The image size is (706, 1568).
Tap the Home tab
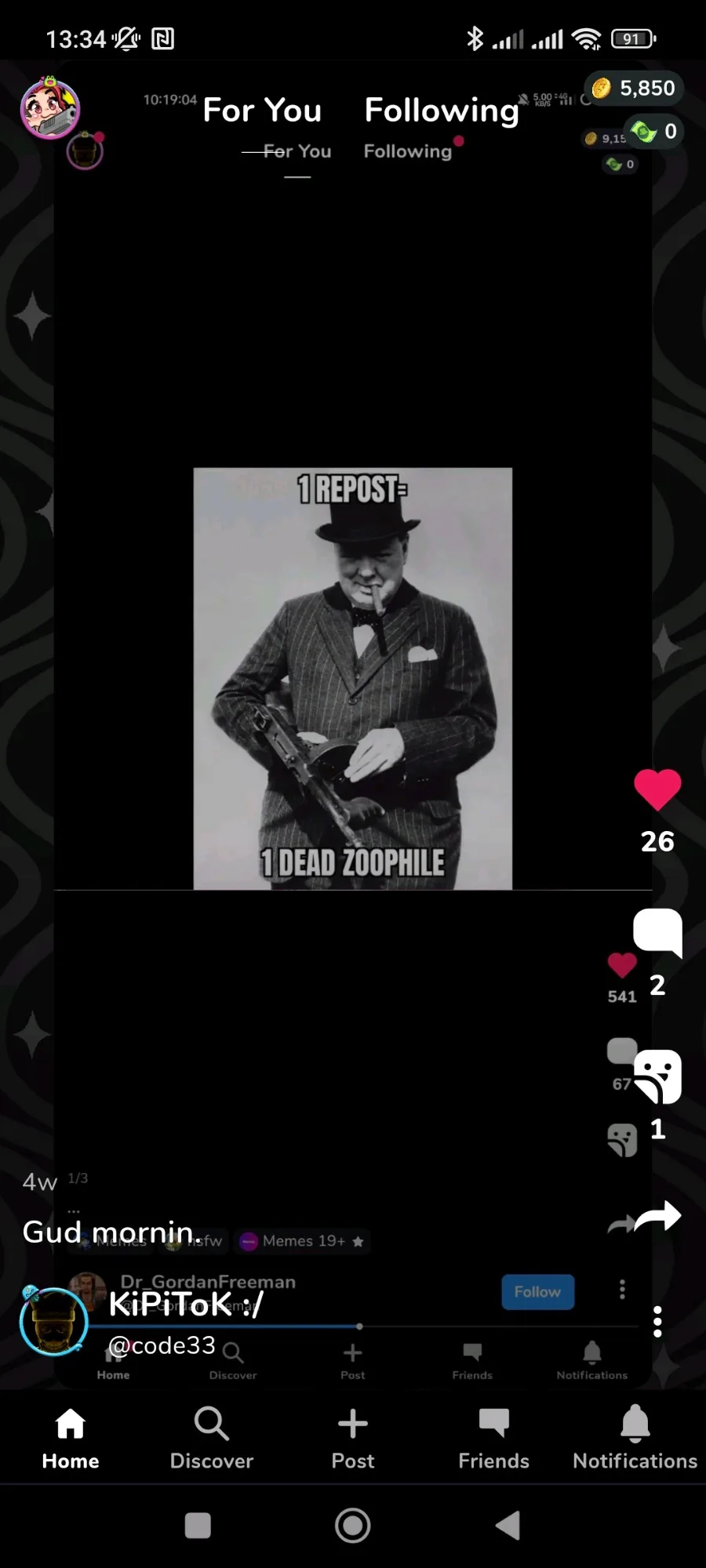click(x=71, y=1439)
